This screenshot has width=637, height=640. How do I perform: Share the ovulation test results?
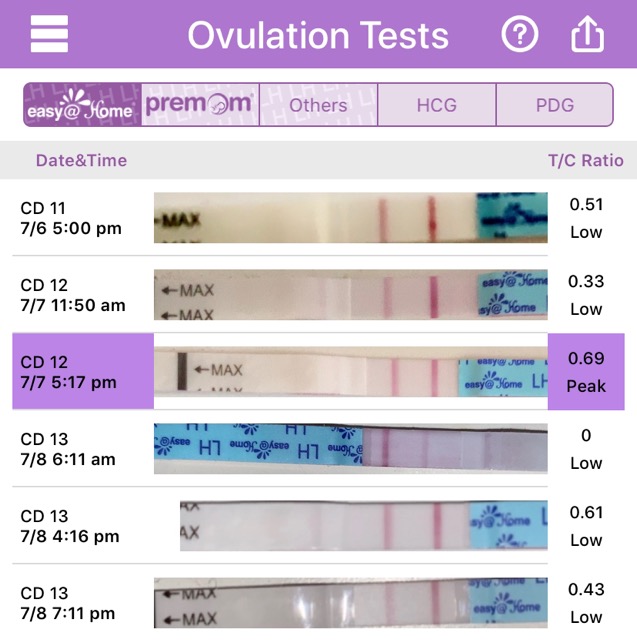click(588, 35)
